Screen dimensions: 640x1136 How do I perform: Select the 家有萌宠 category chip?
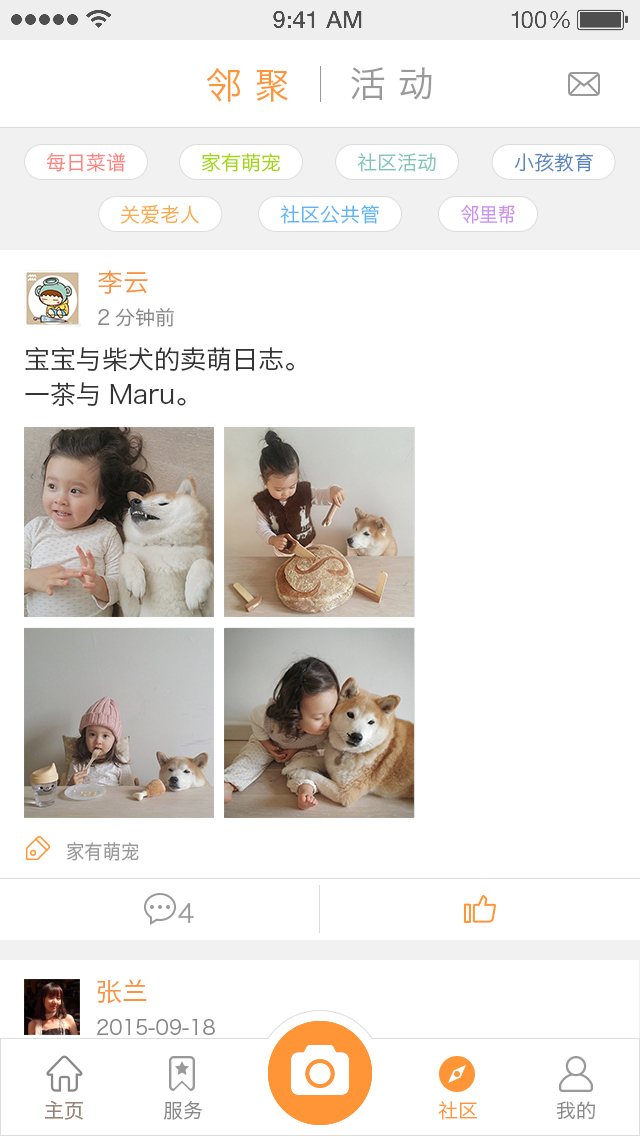241,162
